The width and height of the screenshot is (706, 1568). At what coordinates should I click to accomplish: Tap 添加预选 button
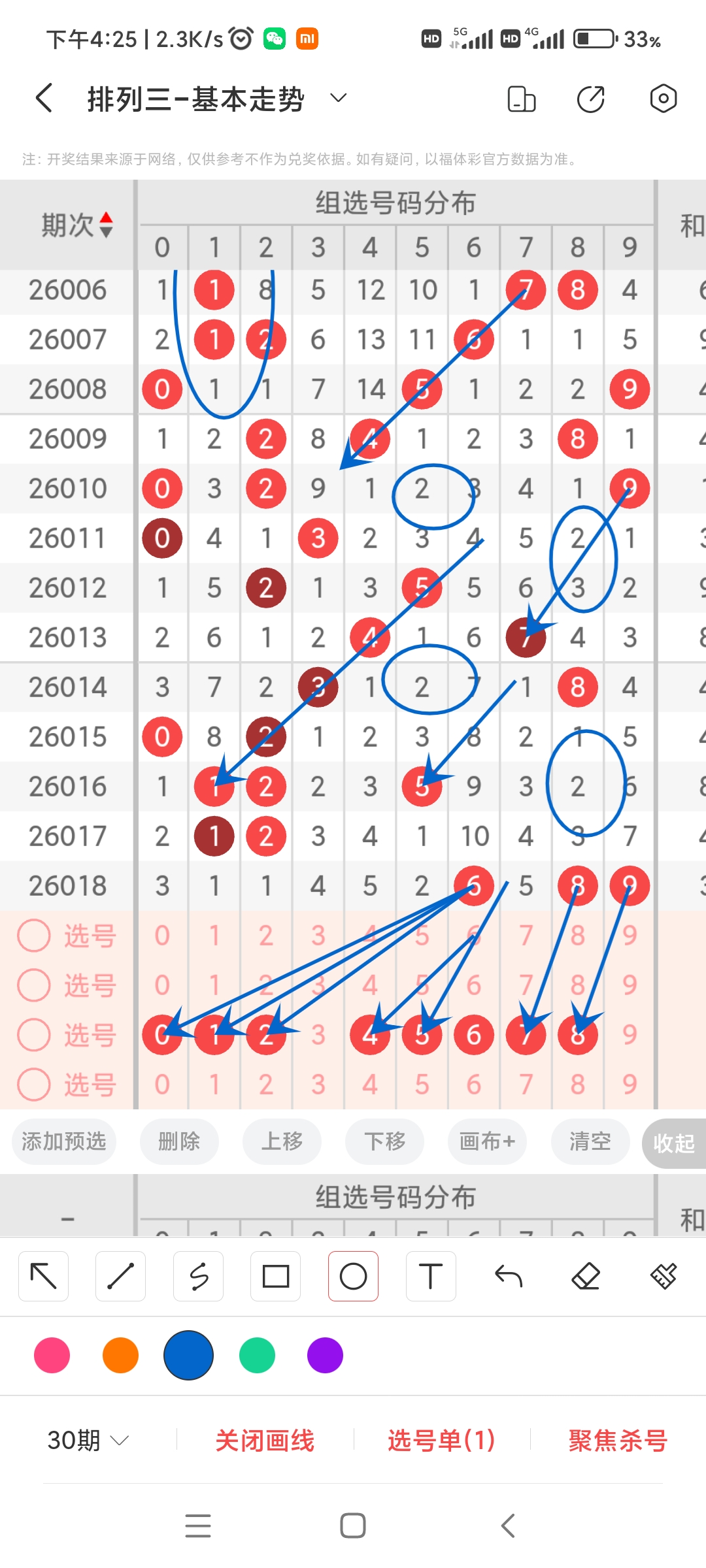[64, 1141]
